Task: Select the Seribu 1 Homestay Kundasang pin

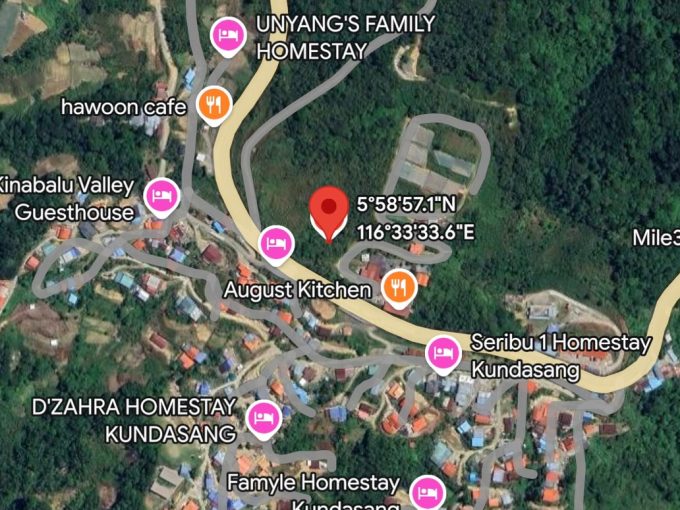Action: [443, 354]
